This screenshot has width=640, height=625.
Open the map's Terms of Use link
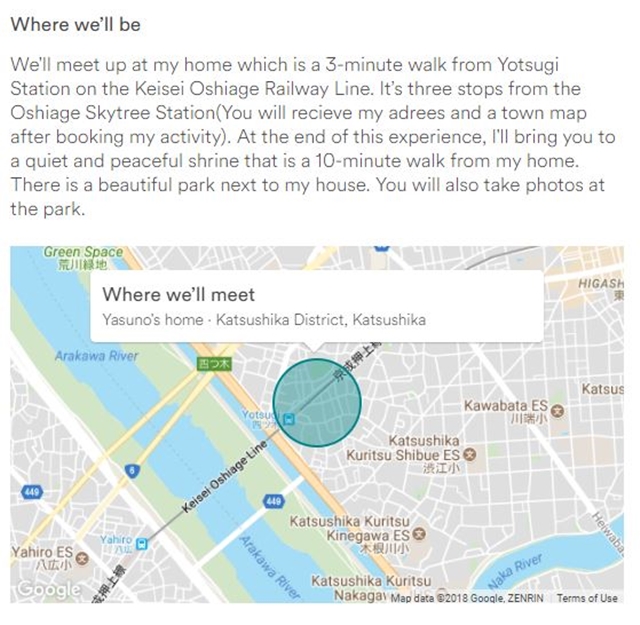pyautogui.click(x=587, y=598)
